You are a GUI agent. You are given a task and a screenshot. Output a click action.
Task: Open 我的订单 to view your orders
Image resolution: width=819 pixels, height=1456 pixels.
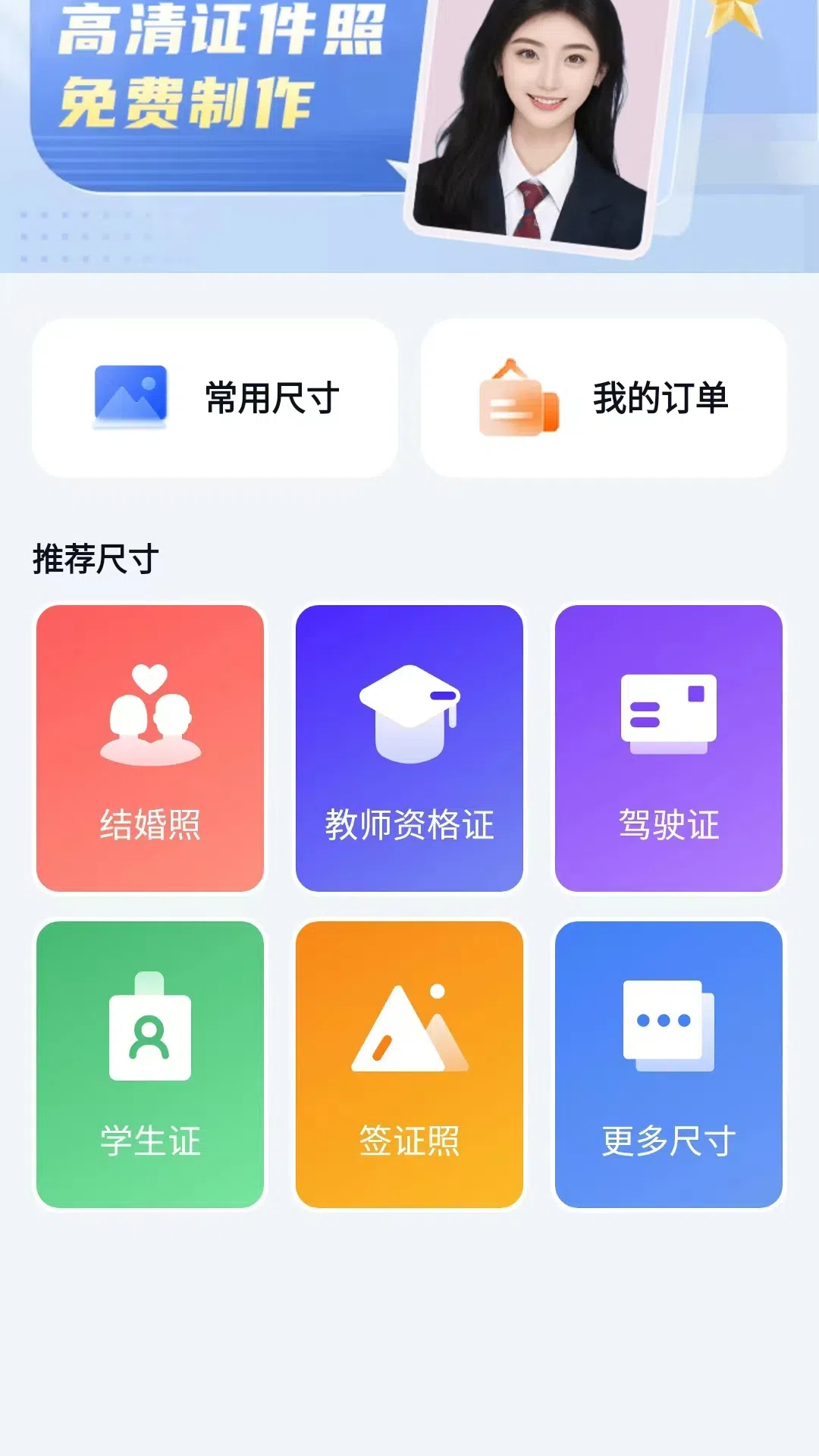[x=603, y=397]
